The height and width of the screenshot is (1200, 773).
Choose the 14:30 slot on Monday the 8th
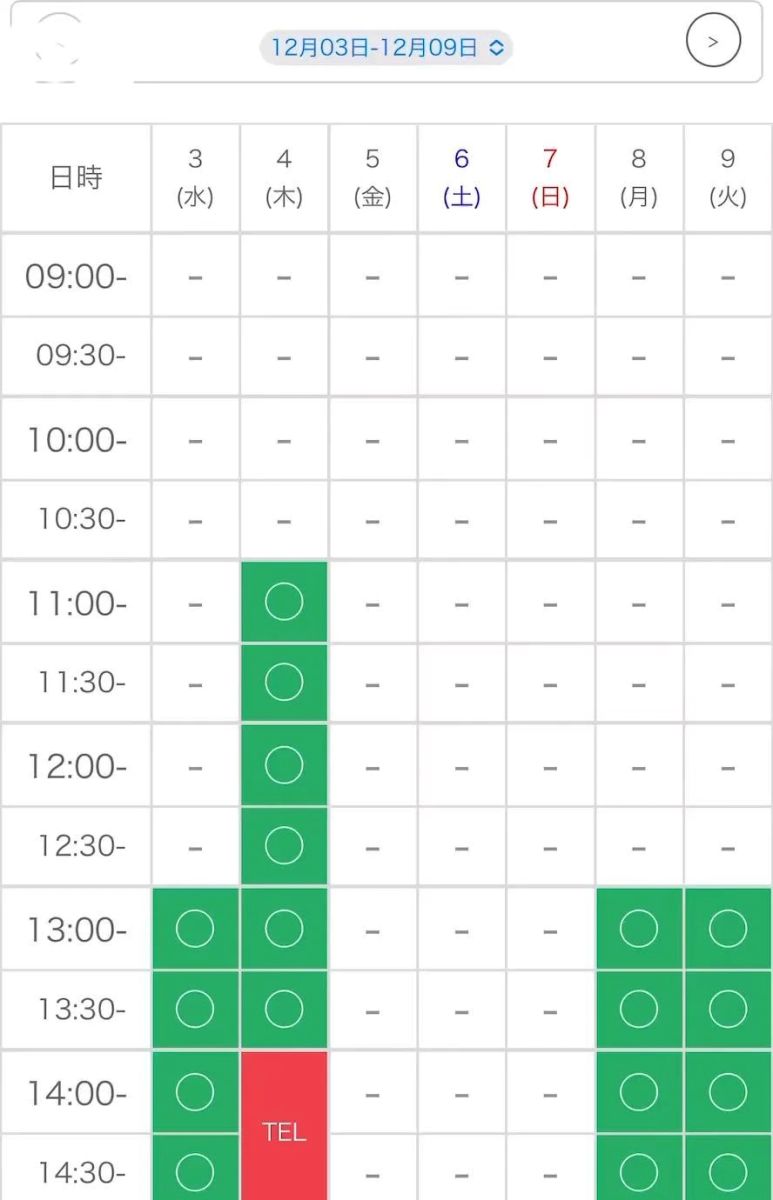(x=639, y=1170)
